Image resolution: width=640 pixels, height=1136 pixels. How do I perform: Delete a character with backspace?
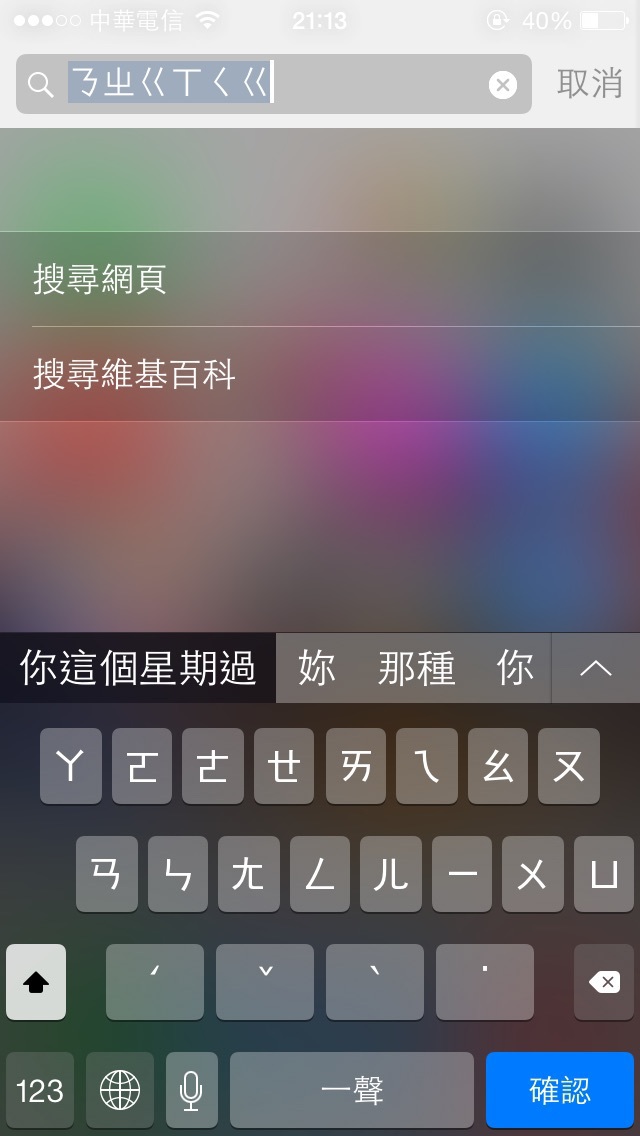tap(604, 982)
